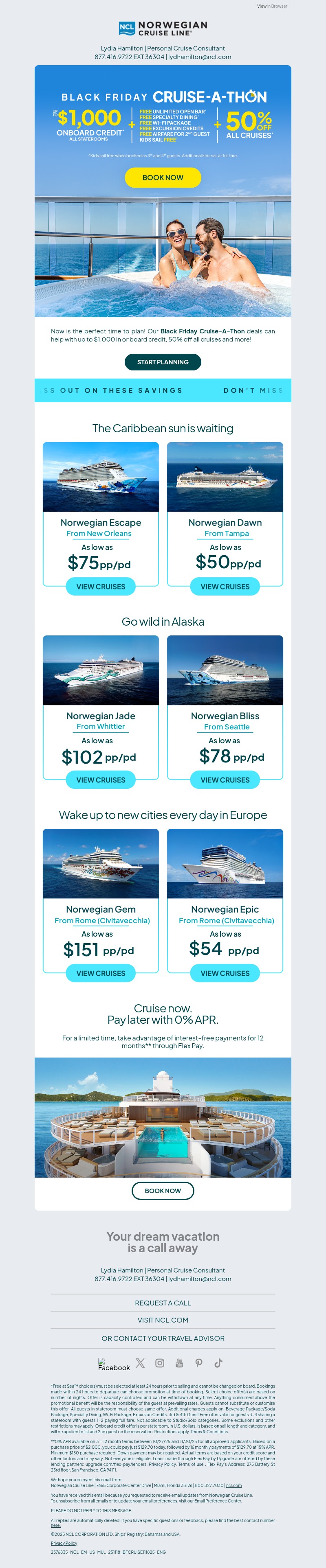
Task: Tap the outlined Book Now button under the pool deck photo
Action: coord(163,1191)
